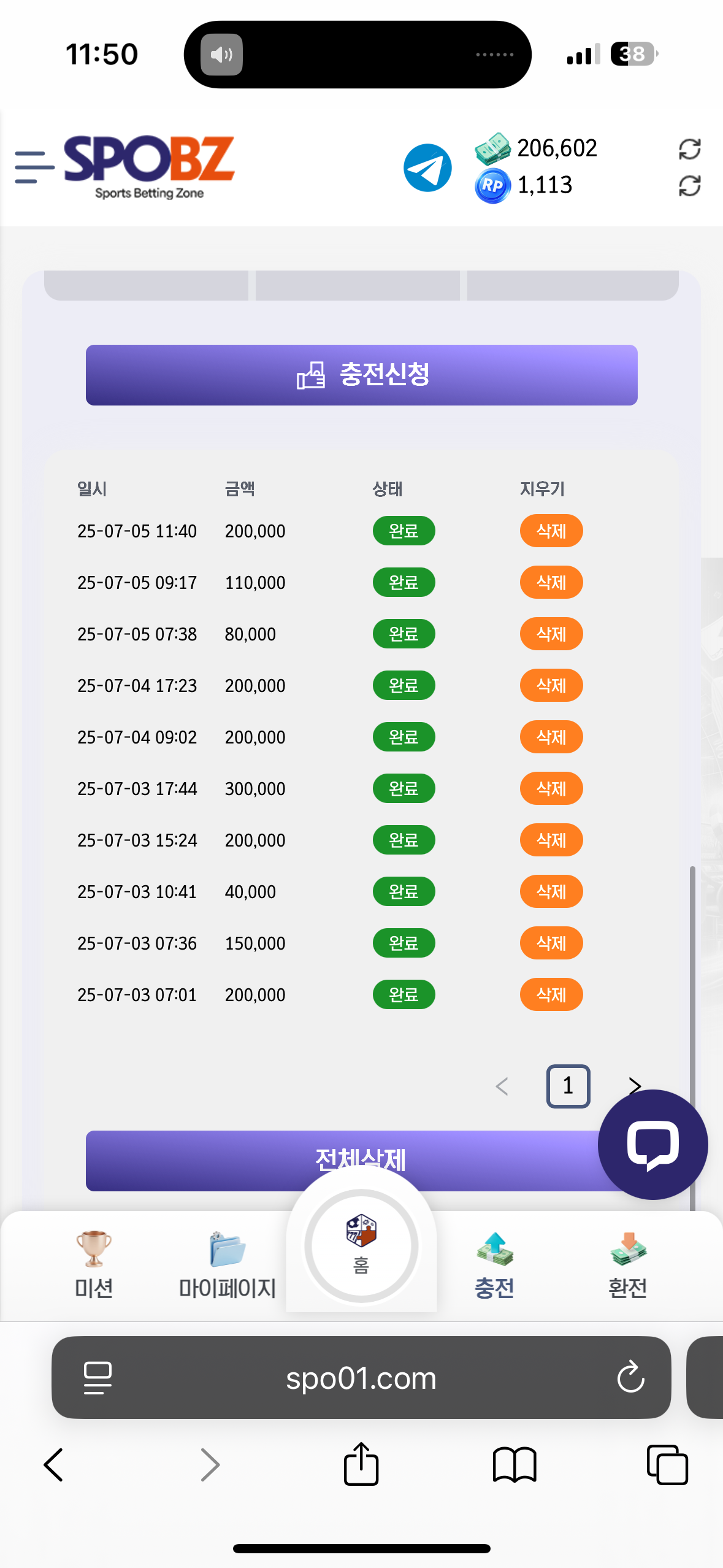Open the live chat bubble
Screen dimensions: 723x1568
(x=652, y=1145)
